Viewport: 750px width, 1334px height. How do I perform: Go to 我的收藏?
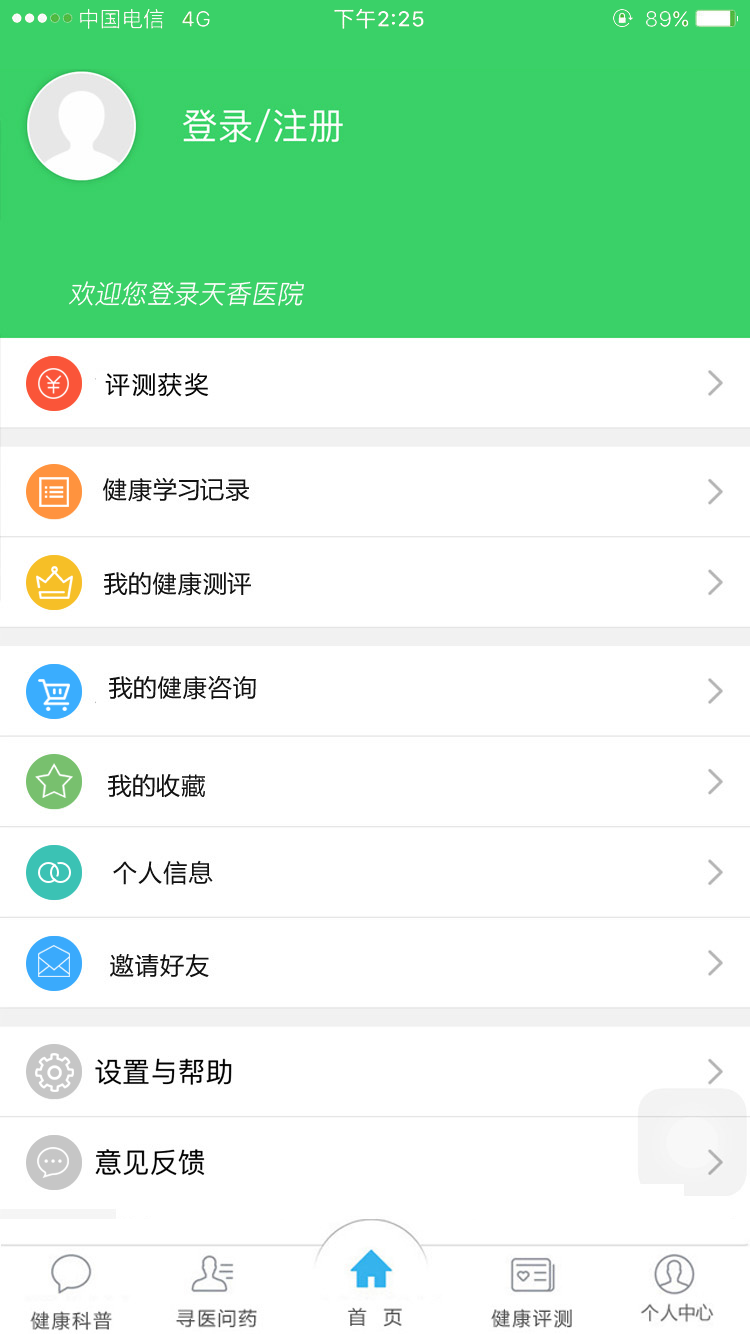click(x=375, y=782)
